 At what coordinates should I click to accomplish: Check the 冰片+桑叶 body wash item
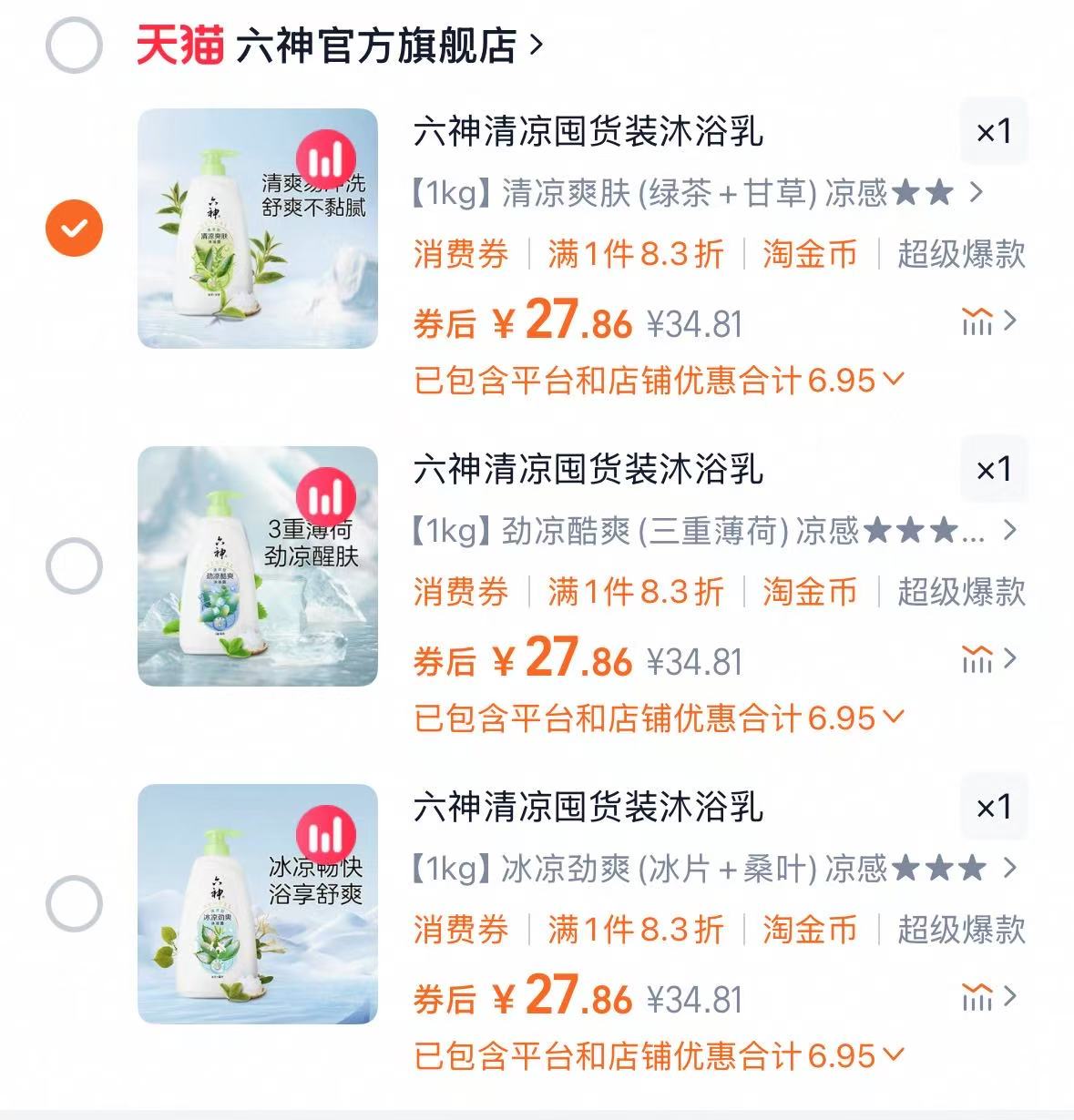72,901
